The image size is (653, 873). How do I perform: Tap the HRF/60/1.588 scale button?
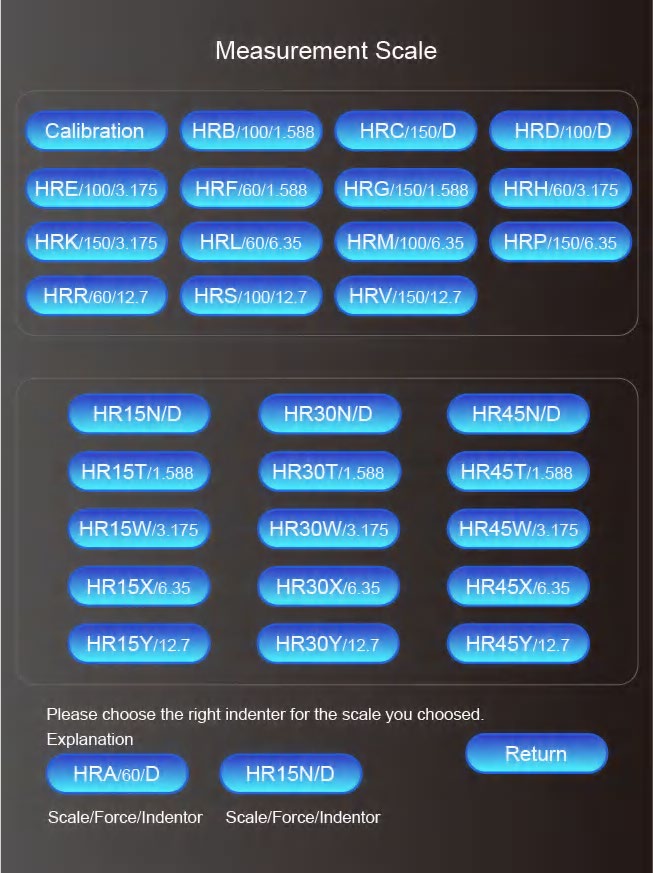tap(251, 188)
